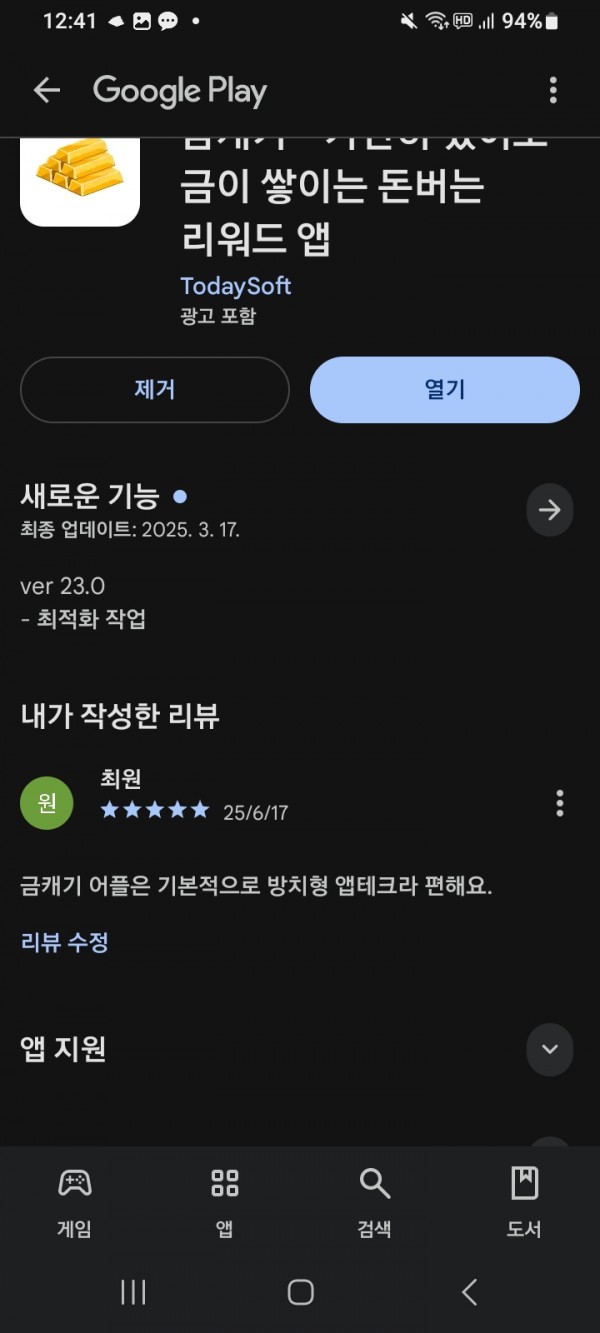Open the Google Play overflow menu
Image resolution: width=600 pixels, height=1333 pixels.
553,91
